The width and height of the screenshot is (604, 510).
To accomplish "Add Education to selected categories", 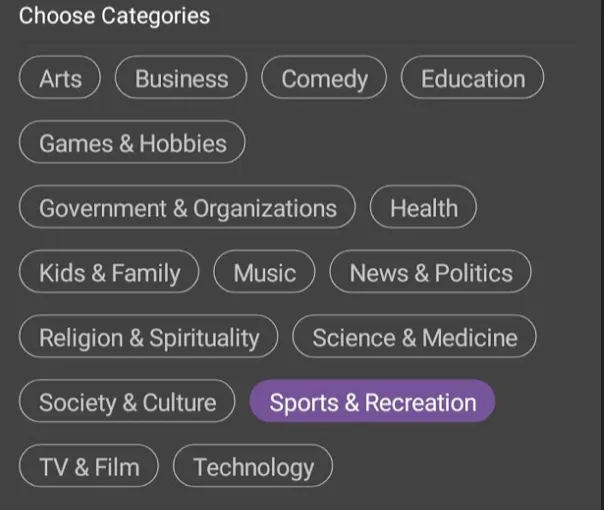I will [472, 79].
